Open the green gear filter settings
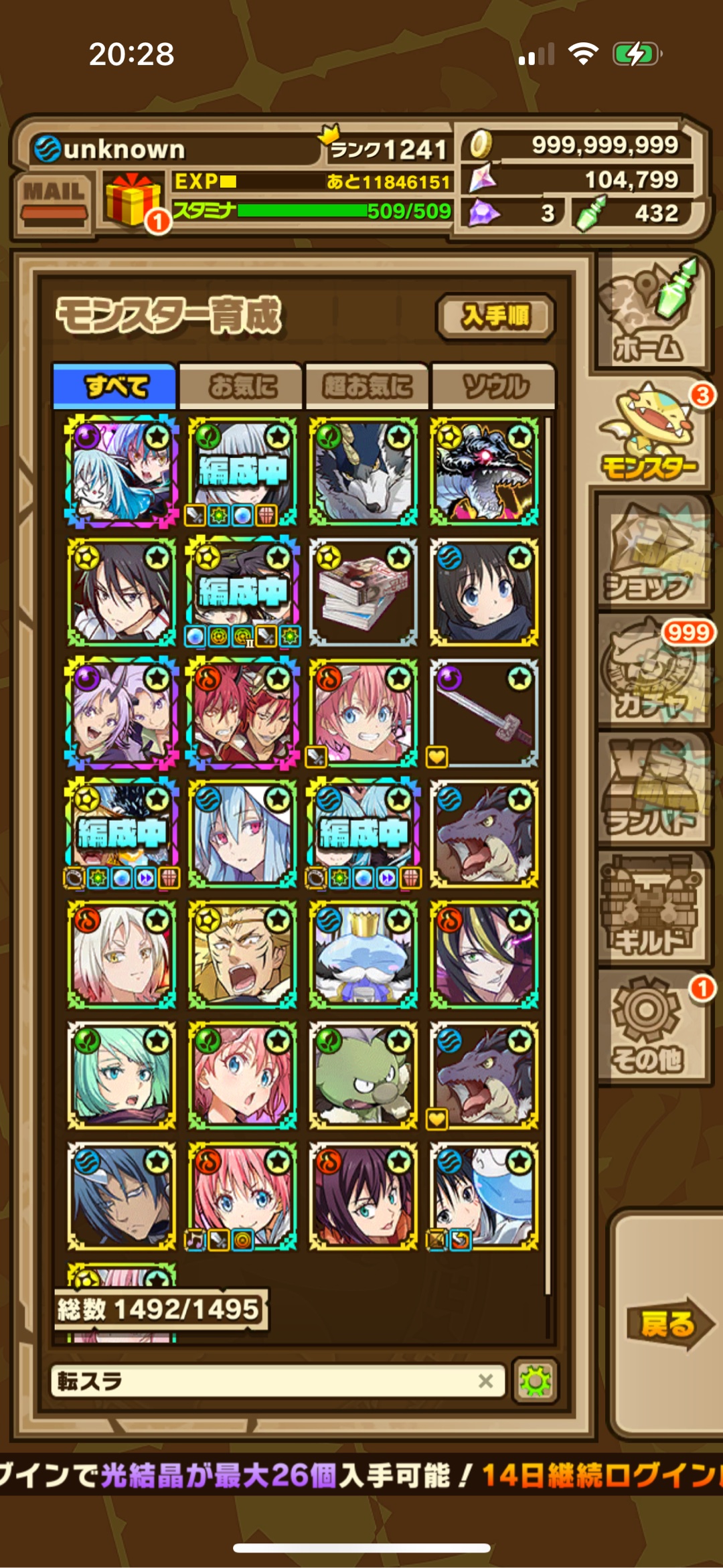The width and height of the screenshot is (723, 1568). tap(535, 1381)
